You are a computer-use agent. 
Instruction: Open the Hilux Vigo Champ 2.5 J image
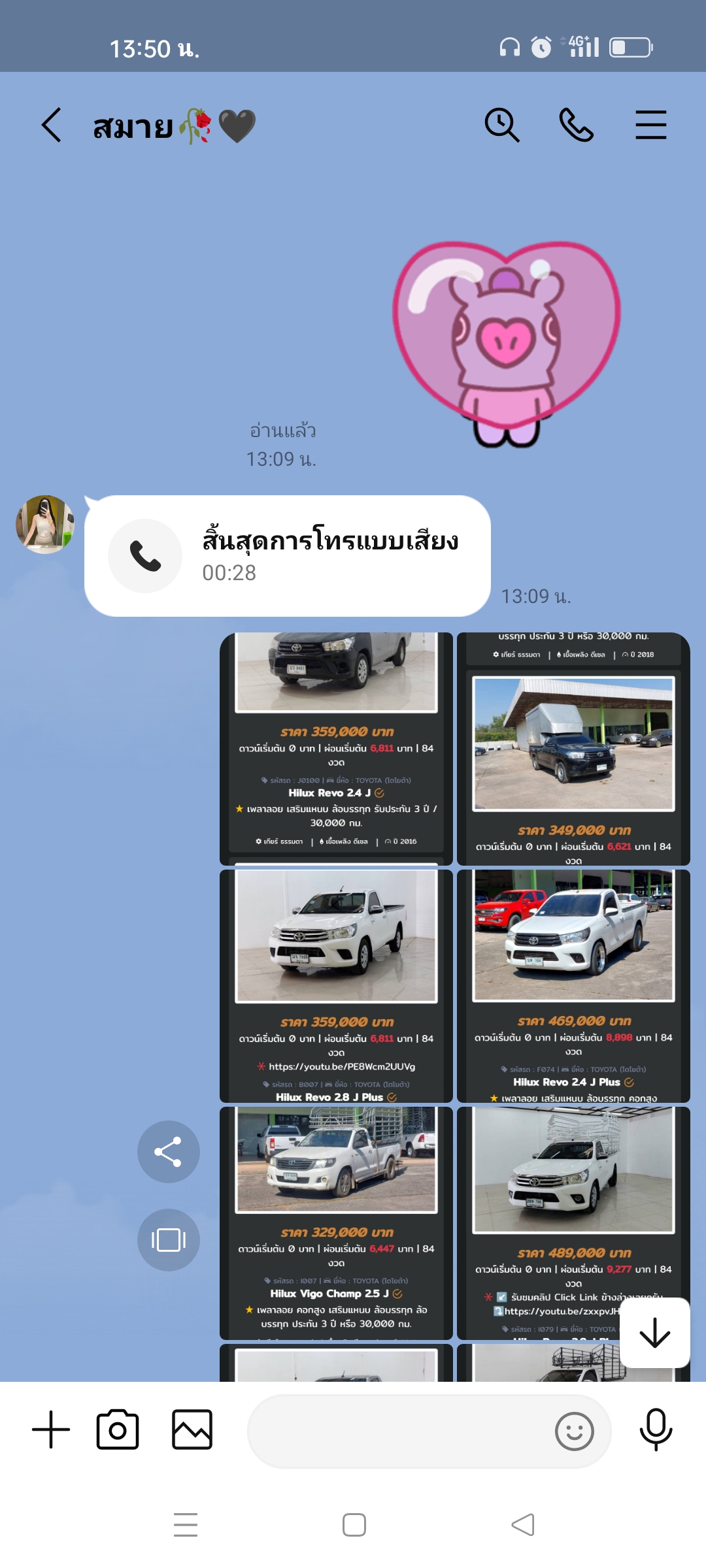[336, 1222]
